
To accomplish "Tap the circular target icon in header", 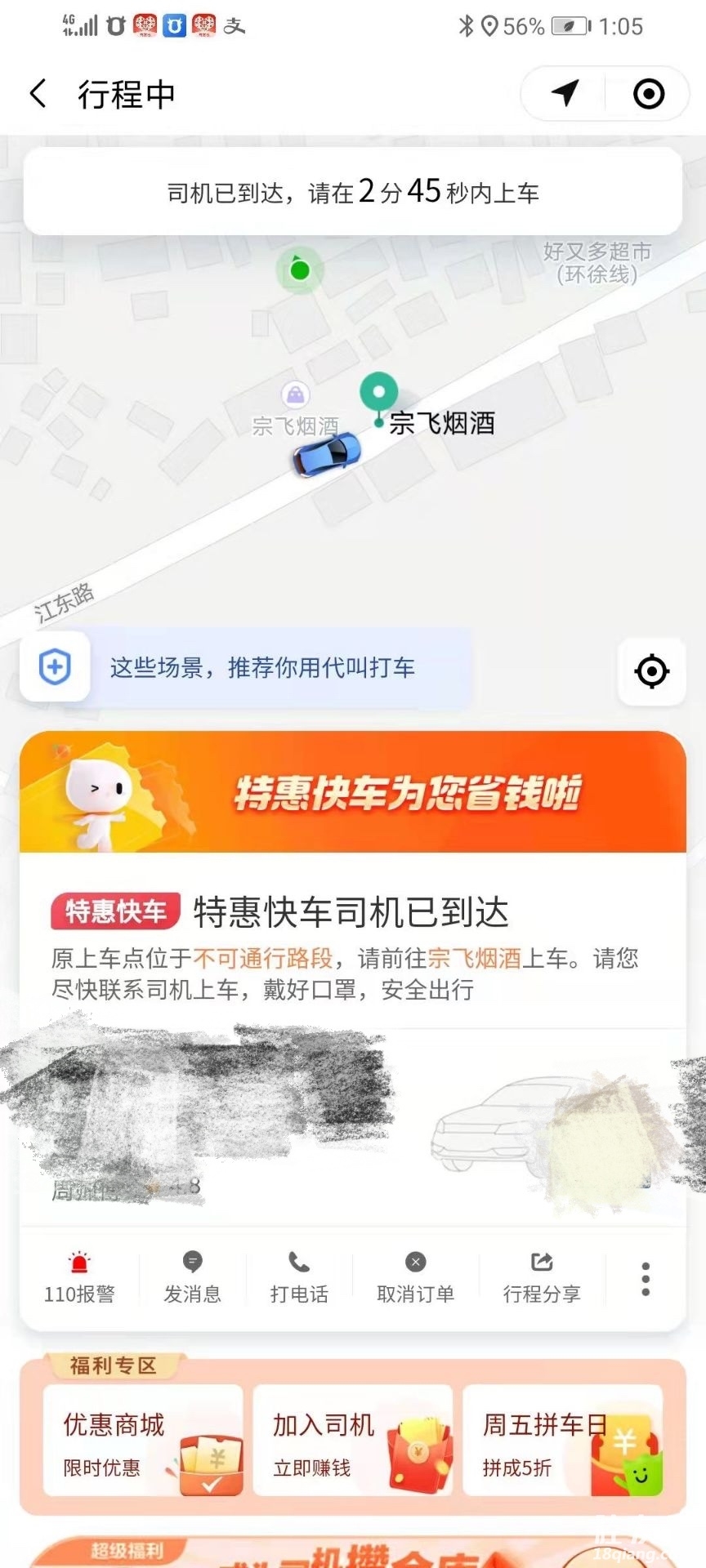I will 649,94.
